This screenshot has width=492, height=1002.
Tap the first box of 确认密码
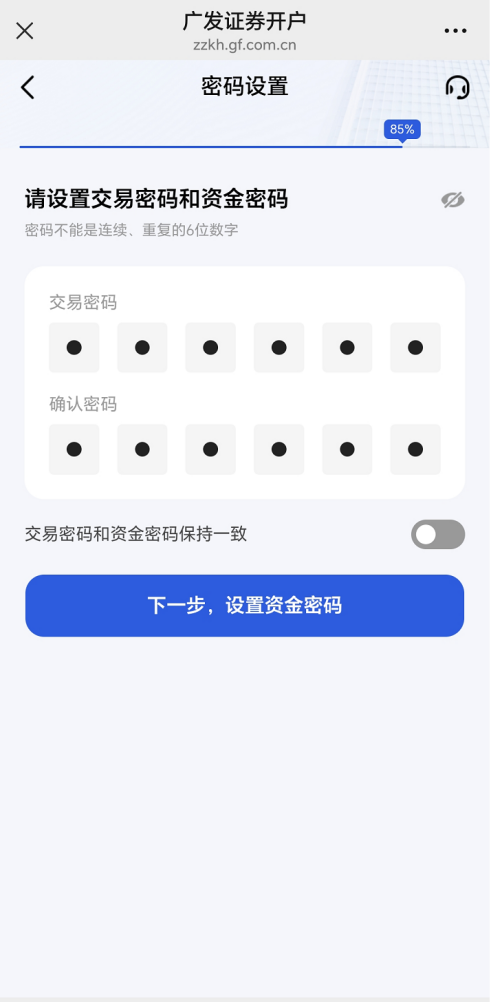(x=74, y=449)
